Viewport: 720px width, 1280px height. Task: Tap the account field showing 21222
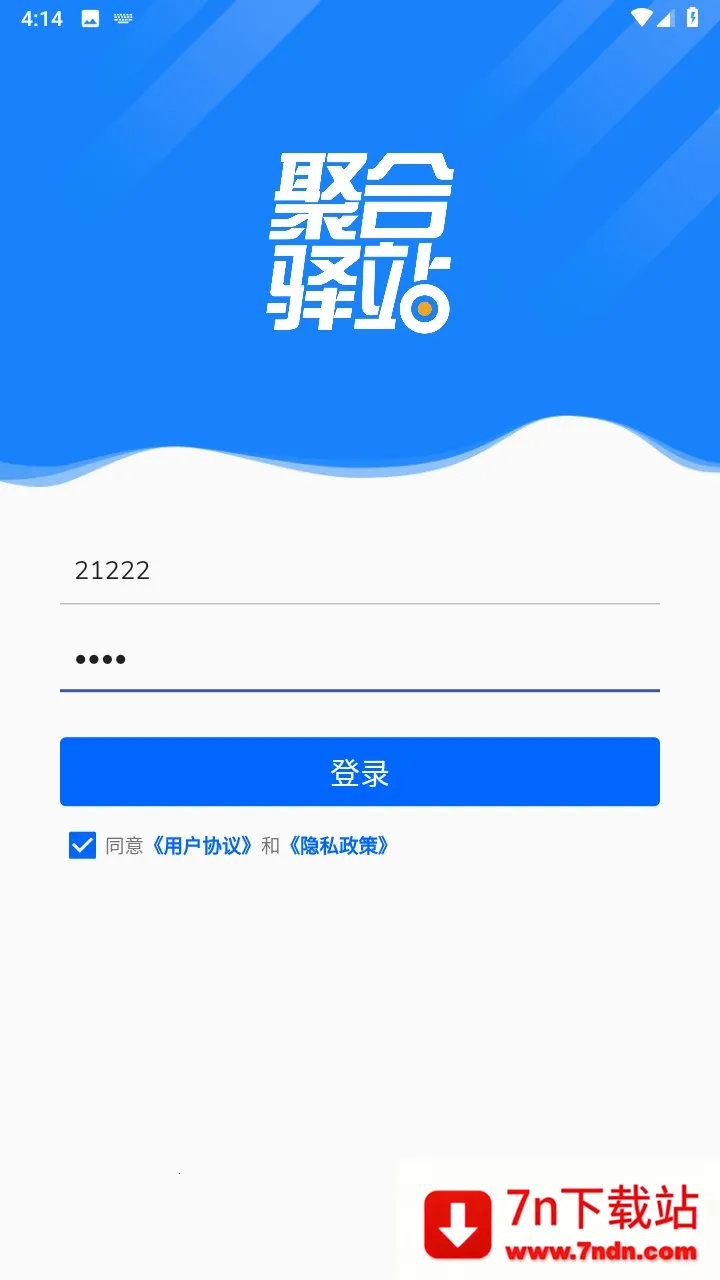[360, 571]
